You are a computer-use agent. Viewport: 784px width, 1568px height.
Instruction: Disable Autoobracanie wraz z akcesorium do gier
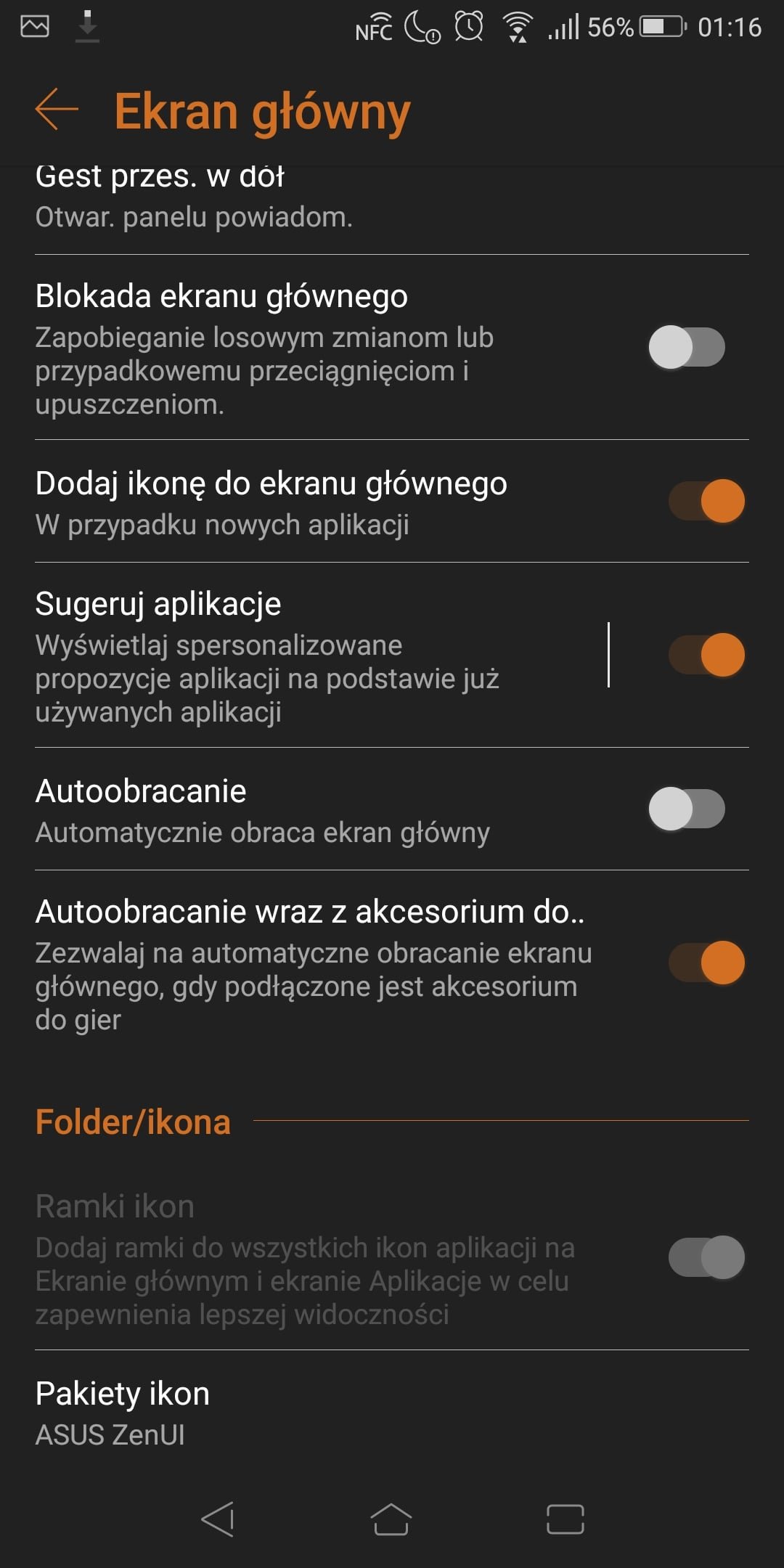coord(706,963)
